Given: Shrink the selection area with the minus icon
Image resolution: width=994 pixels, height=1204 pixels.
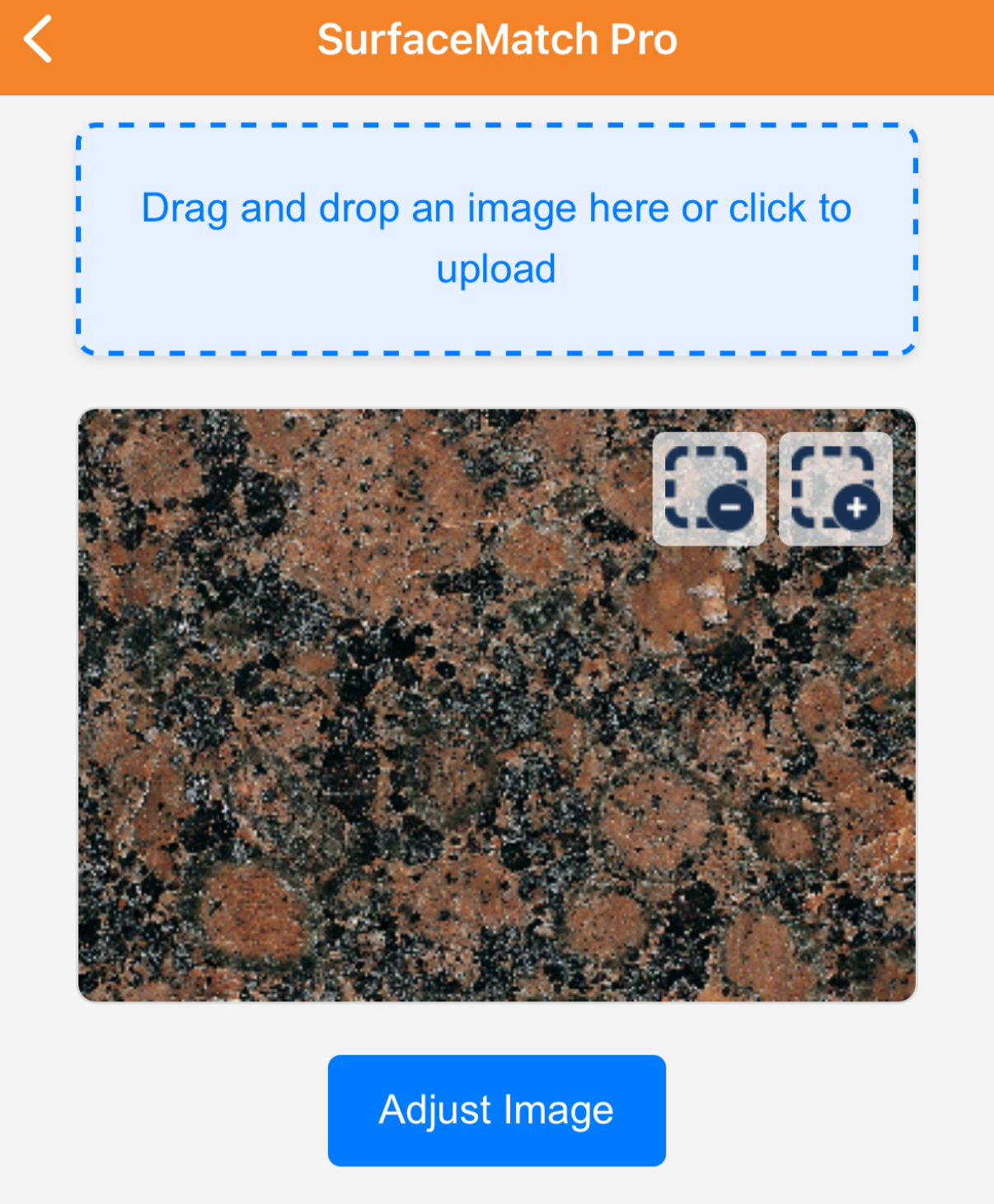Looking at the screenshot, I should [709, 489].
